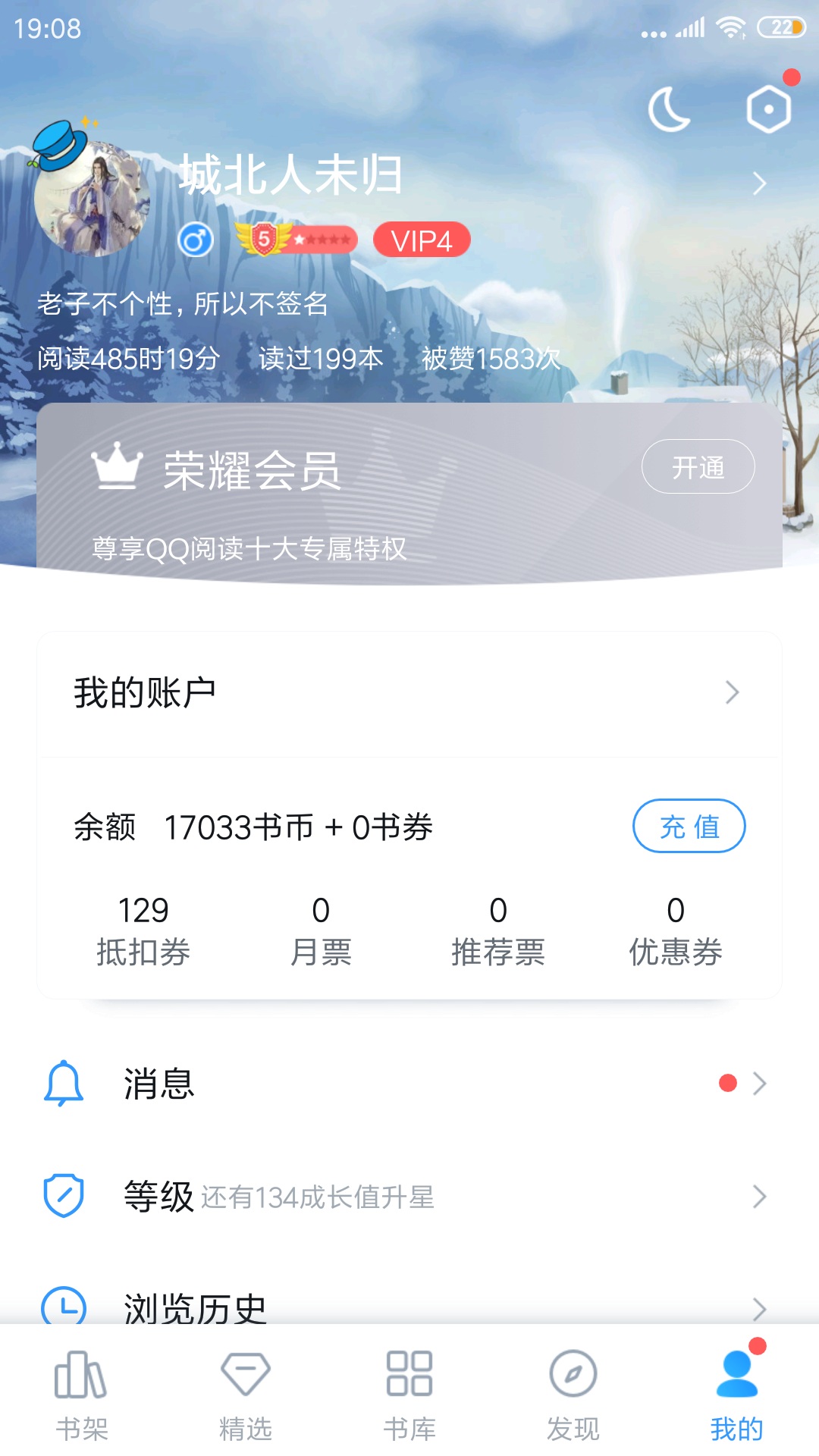Image resolution: width=819 pixels, height=1456 pixels.
Task: Open the profile avatar of 城北人未归
Action: (x=91, y=199)
